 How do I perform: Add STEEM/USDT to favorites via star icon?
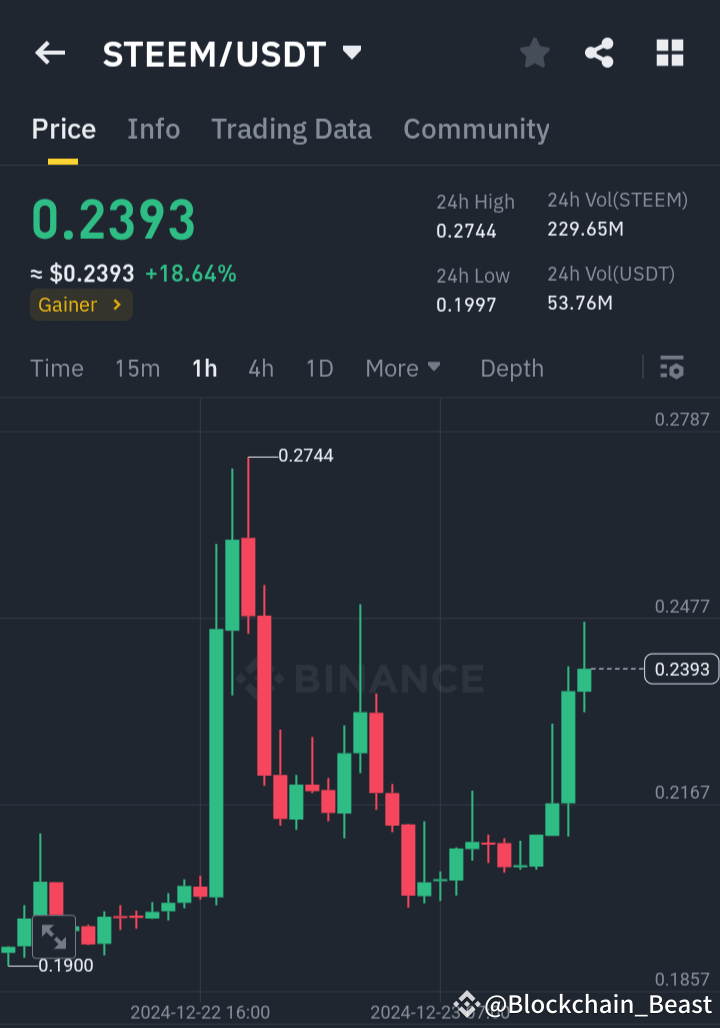point(534,54)
